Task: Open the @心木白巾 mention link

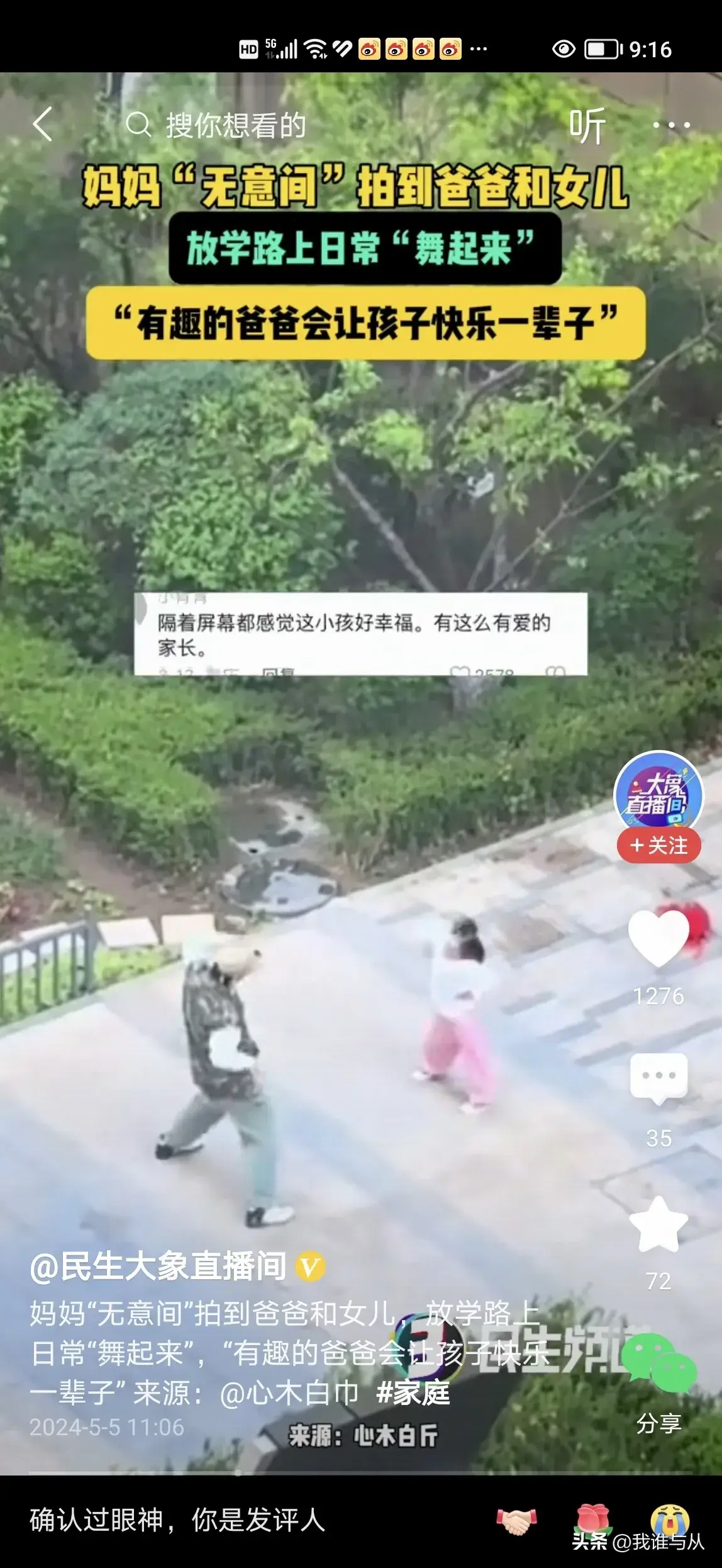Action: pyautogui.click(x=289, y=1392)
